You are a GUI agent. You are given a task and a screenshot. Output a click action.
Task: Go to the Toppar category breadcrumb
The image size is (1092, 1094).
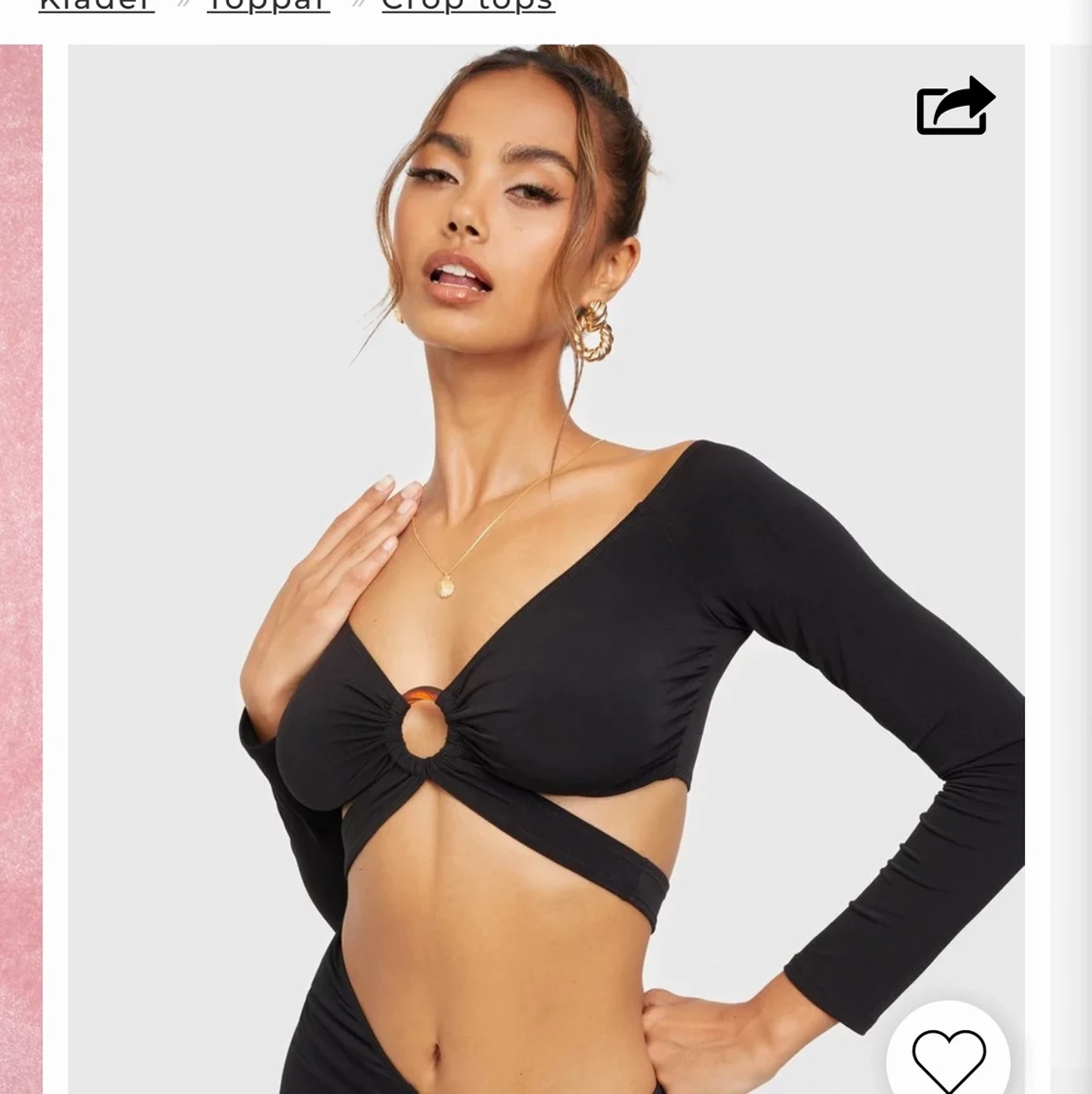(x=268, y=6)
